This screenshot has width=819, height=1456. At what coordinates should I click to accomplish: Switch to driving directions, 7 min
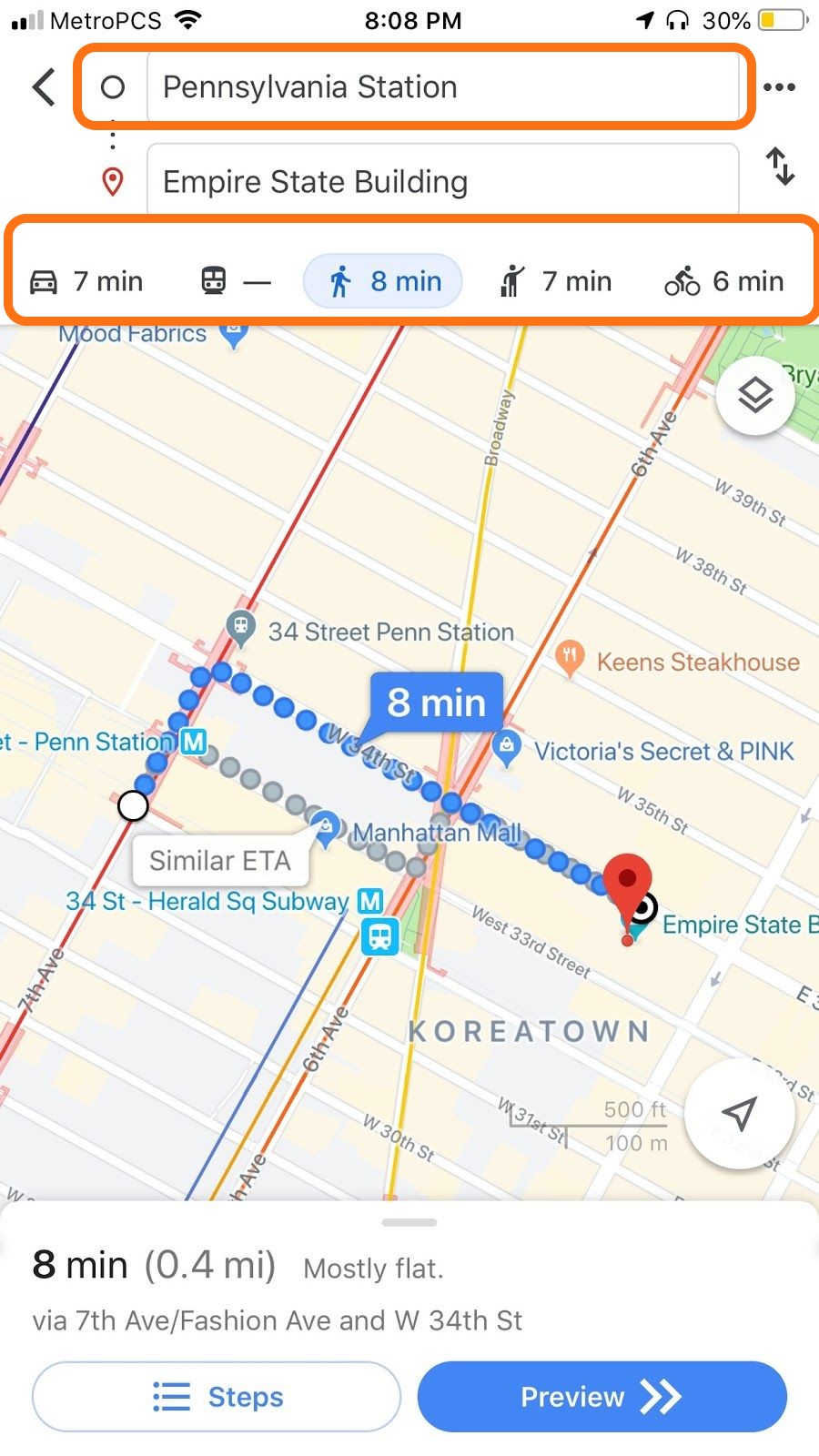tap(86, 281)
